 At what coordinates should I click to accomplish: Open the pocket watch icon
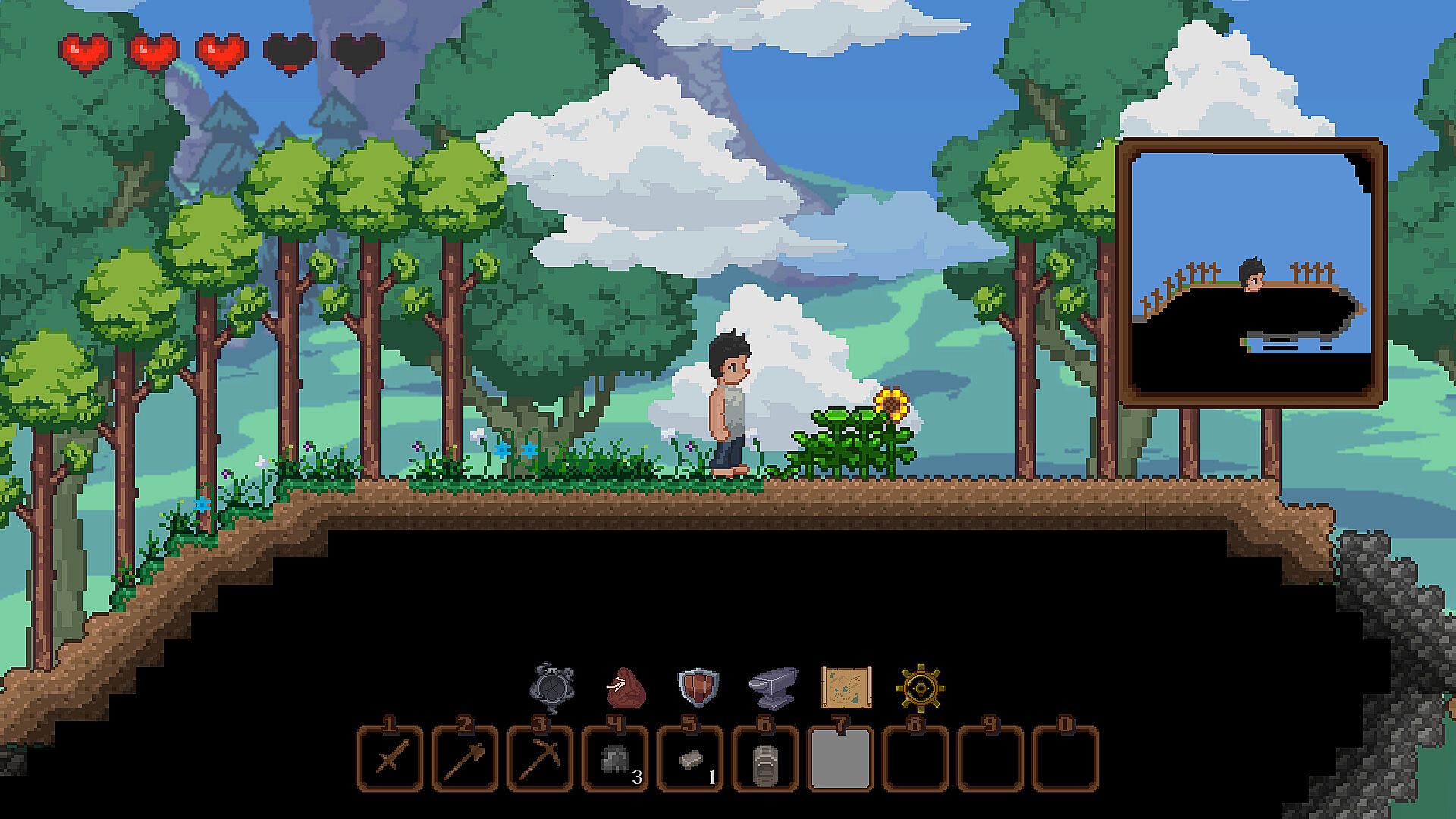(x=552, y=688)
